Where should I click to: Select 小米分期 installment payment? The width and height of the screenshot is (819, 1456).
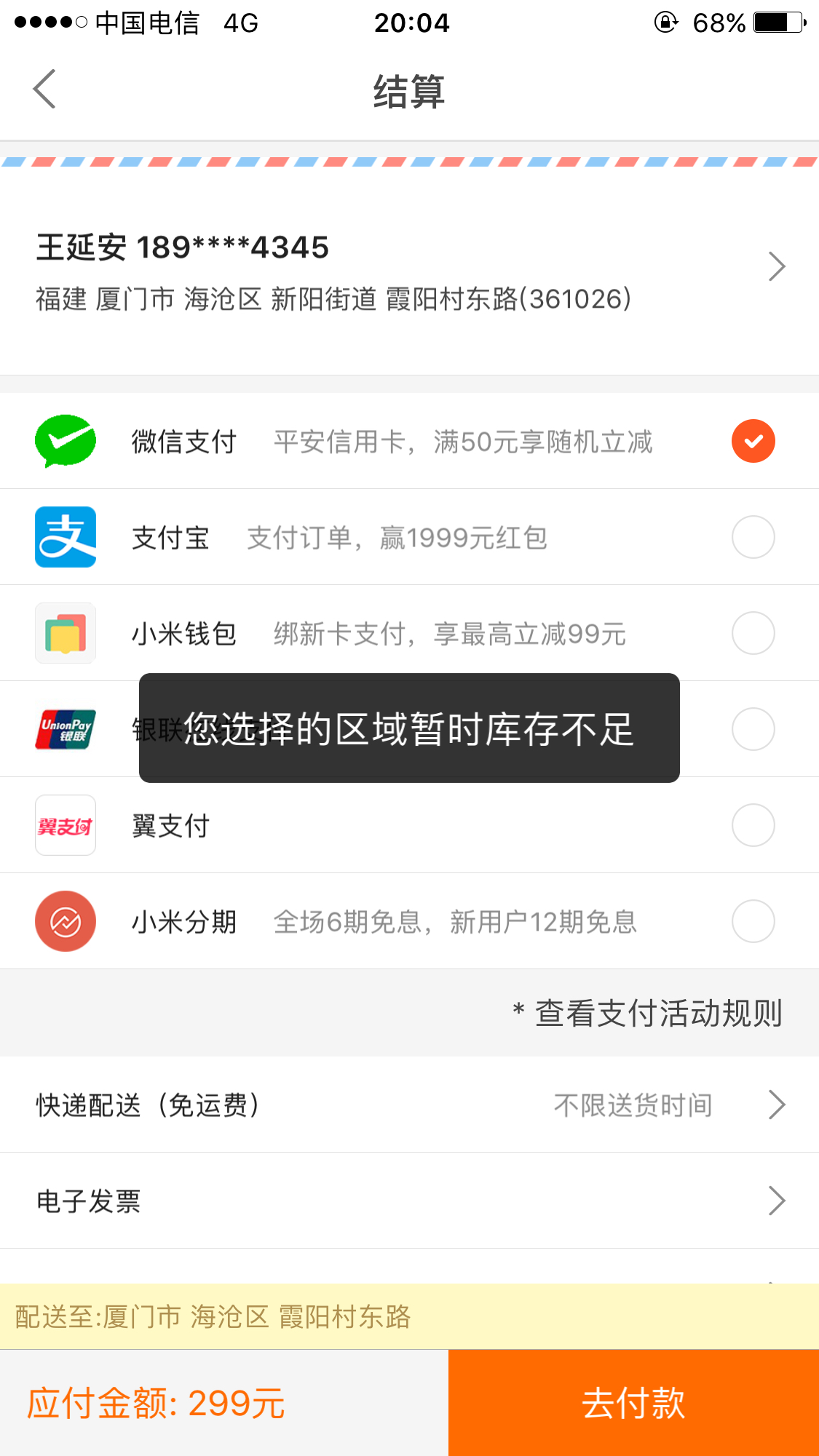(753, 921)
